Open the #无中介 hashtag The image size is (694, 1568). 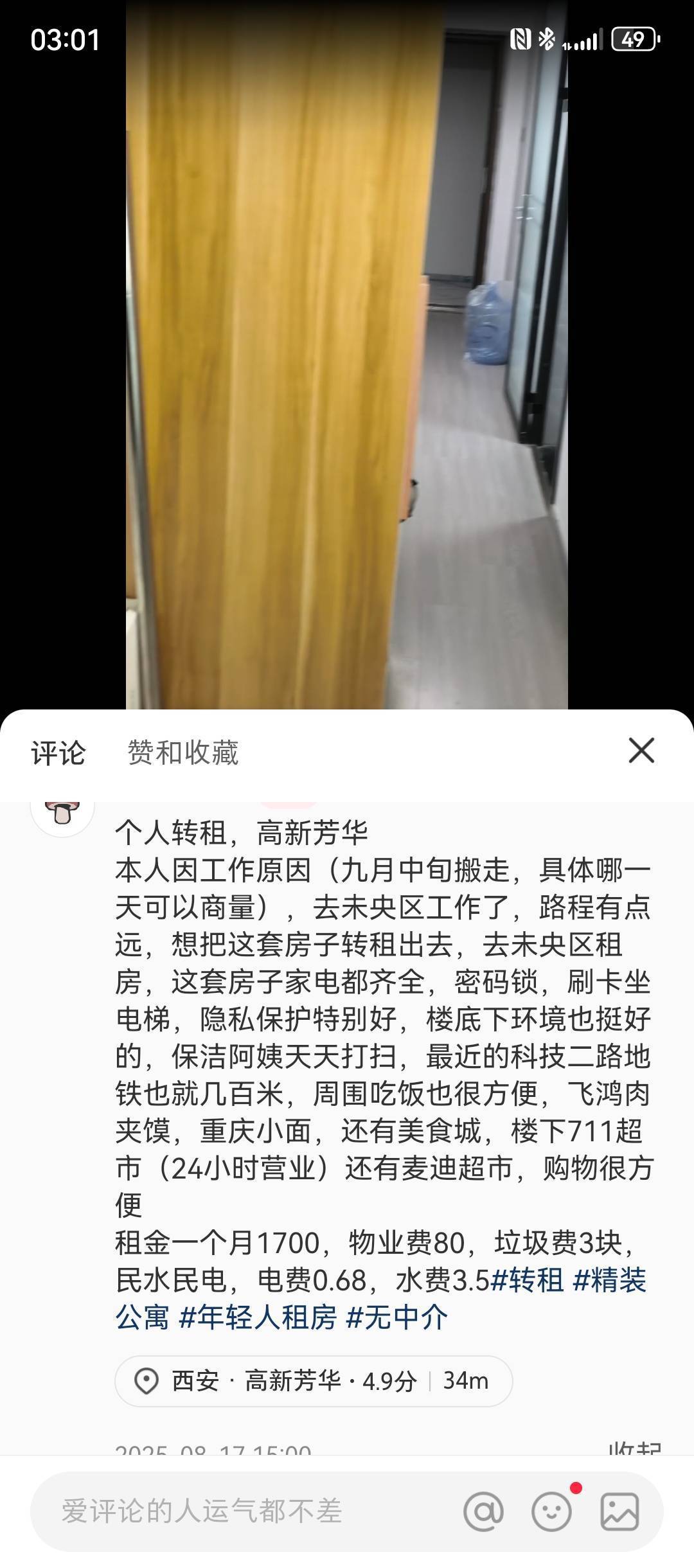click(396, 1317)
